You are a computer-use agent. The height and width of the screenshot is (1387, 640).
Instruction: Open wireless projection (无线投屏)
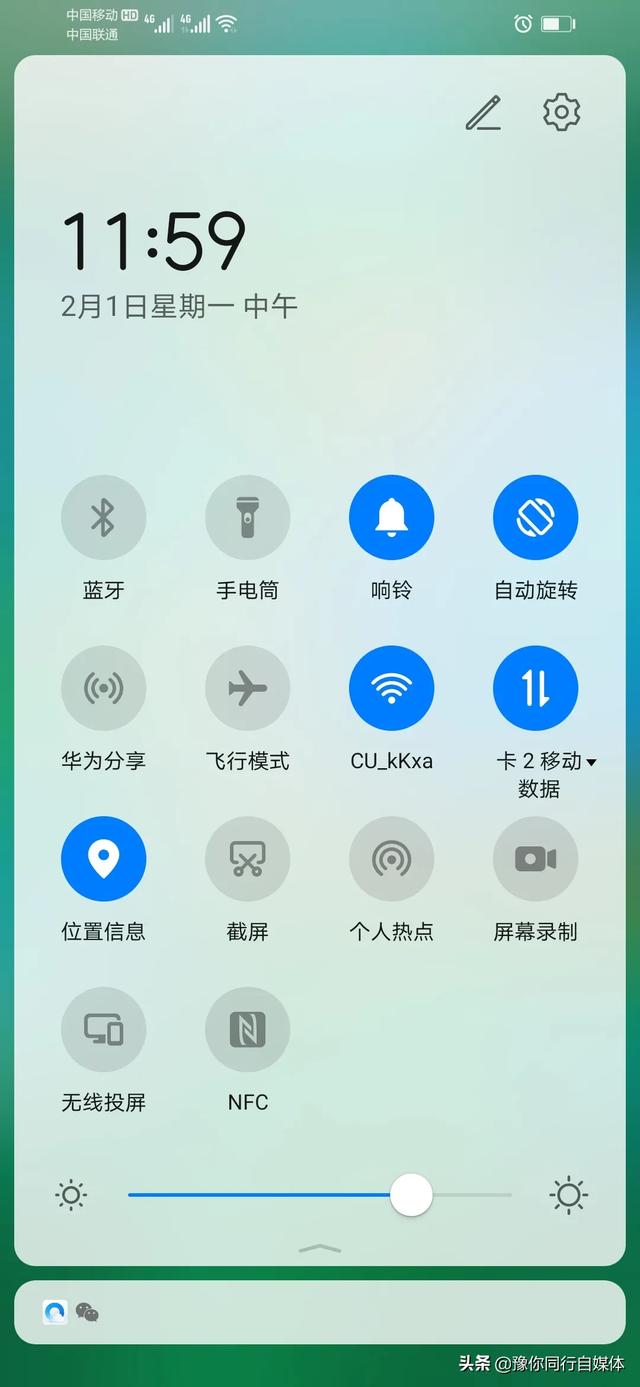click(x=104, y=1030)
